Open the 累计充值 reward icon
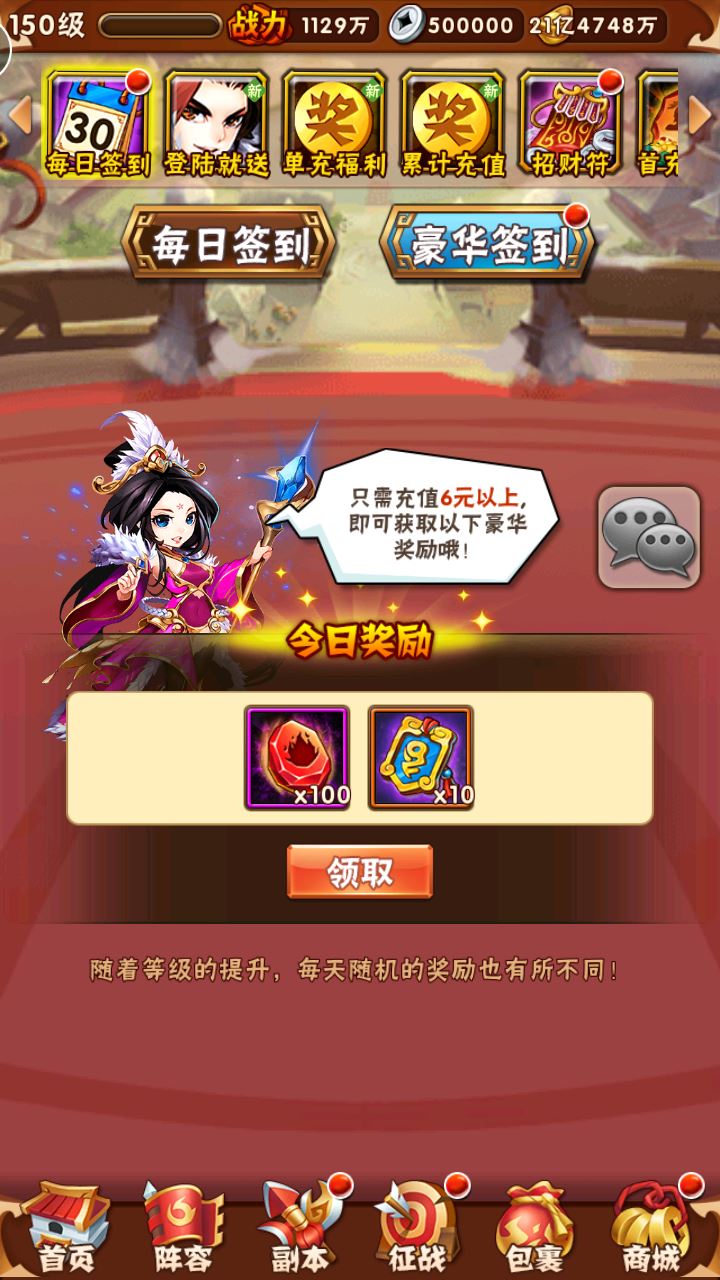The height and width of the screenshot is (1280, 720). pyautogui.click(x=452, y=123)
